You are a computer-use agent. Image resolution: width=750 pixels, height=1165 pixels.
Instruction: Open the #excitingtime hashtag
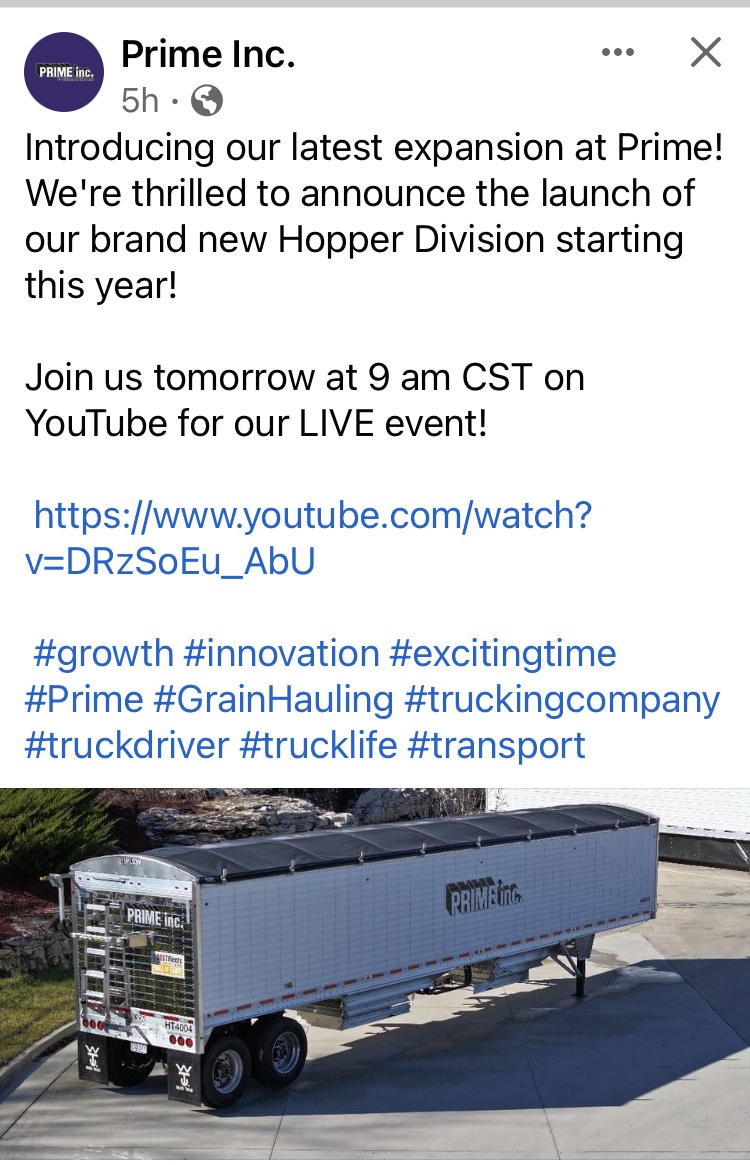pos(502,654)
